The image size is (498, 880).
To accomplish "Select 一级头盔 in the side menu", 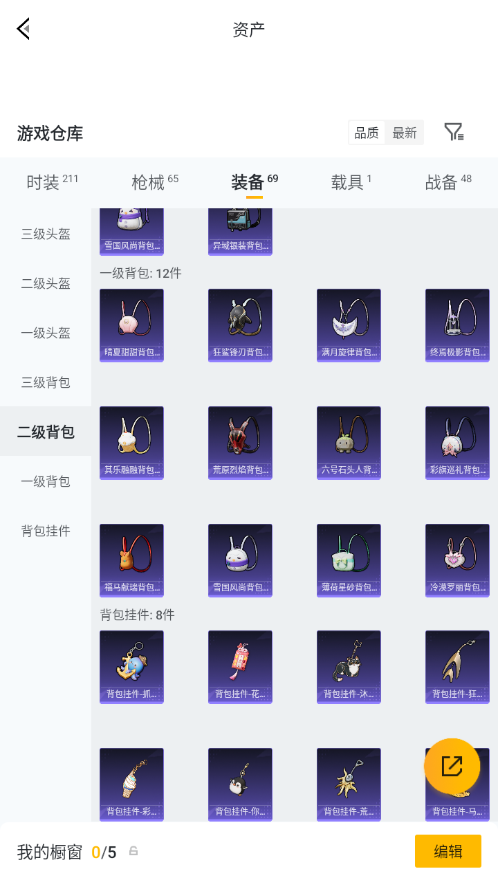I will [x=45, y=333].
